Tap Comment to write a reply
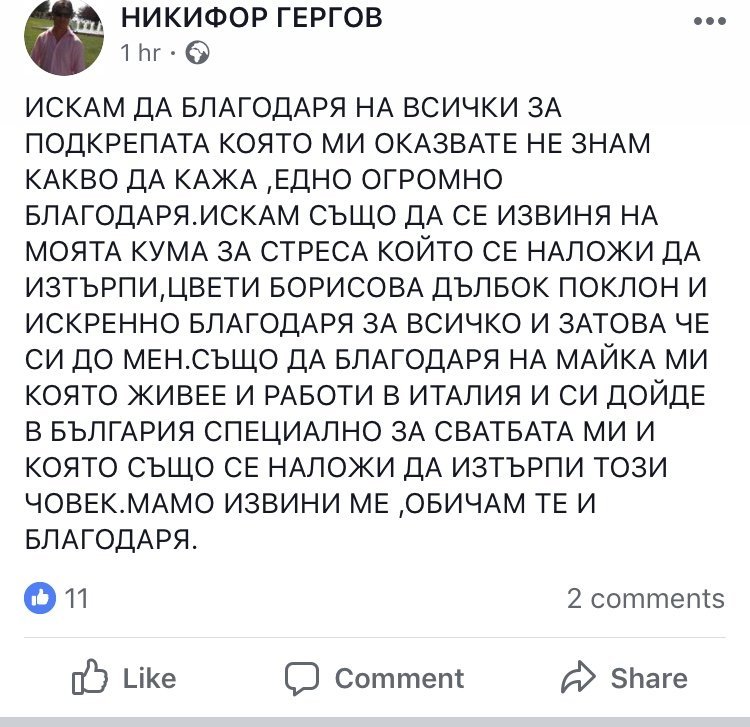Screen dimensions: 750x727 pos(374,678)
